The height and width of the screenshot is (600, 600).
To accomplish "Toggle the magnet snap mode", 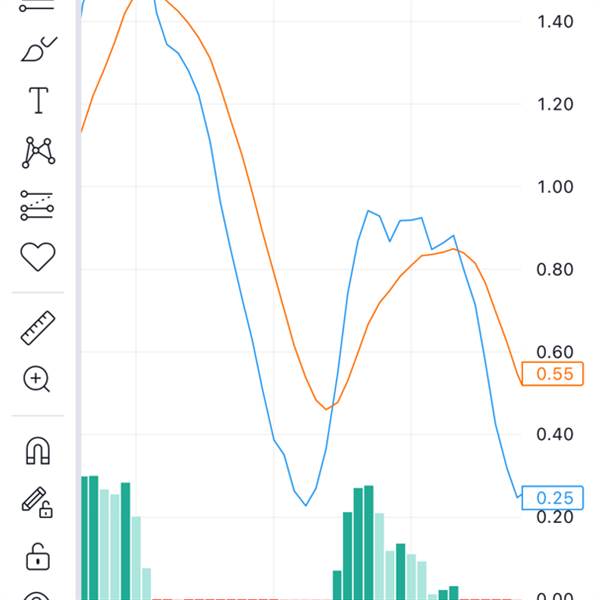I will (x=38, y=450).
